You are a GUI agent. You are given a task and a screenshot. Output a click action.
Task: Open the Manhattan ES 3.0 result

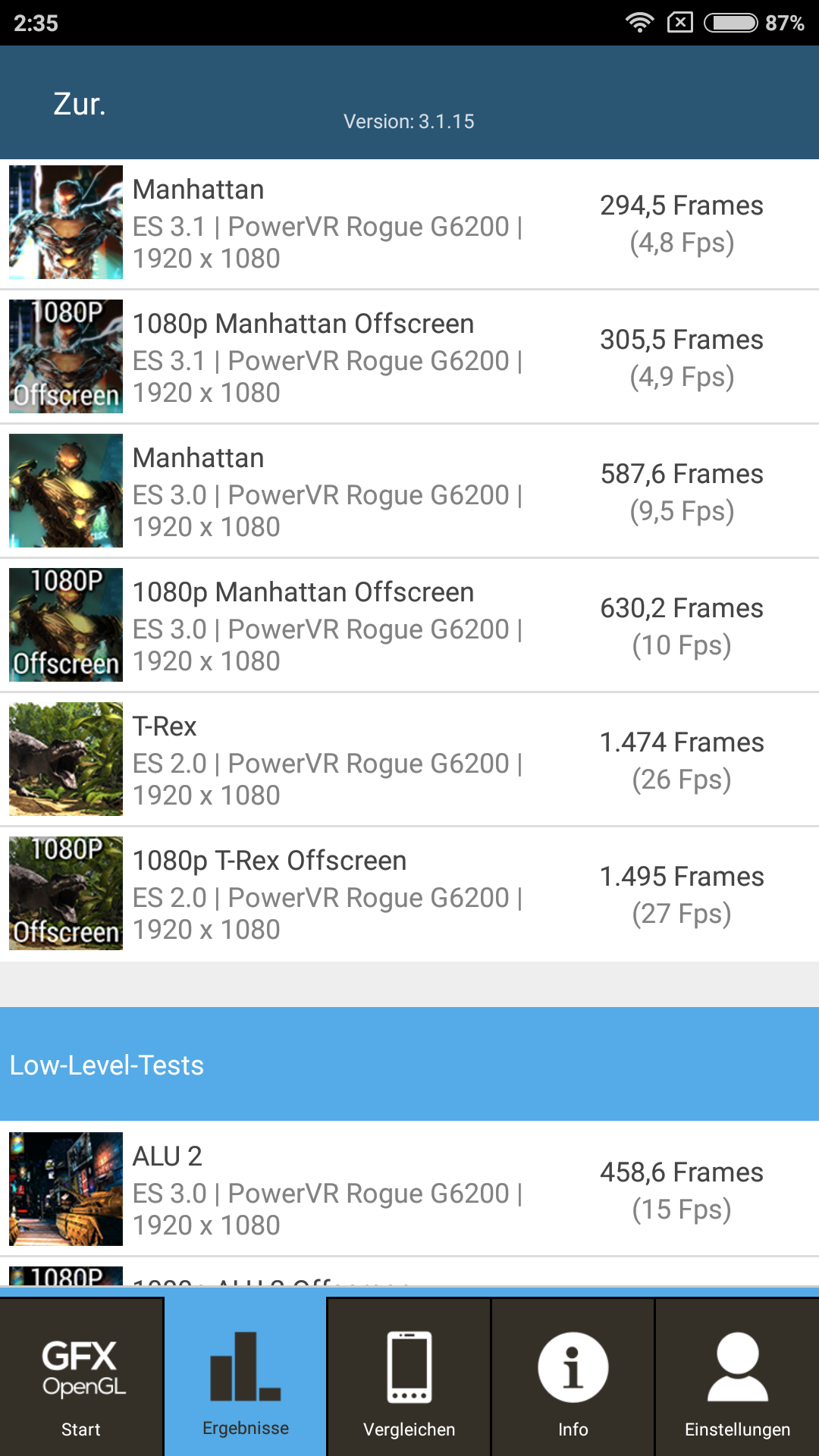tap(409, 491)
